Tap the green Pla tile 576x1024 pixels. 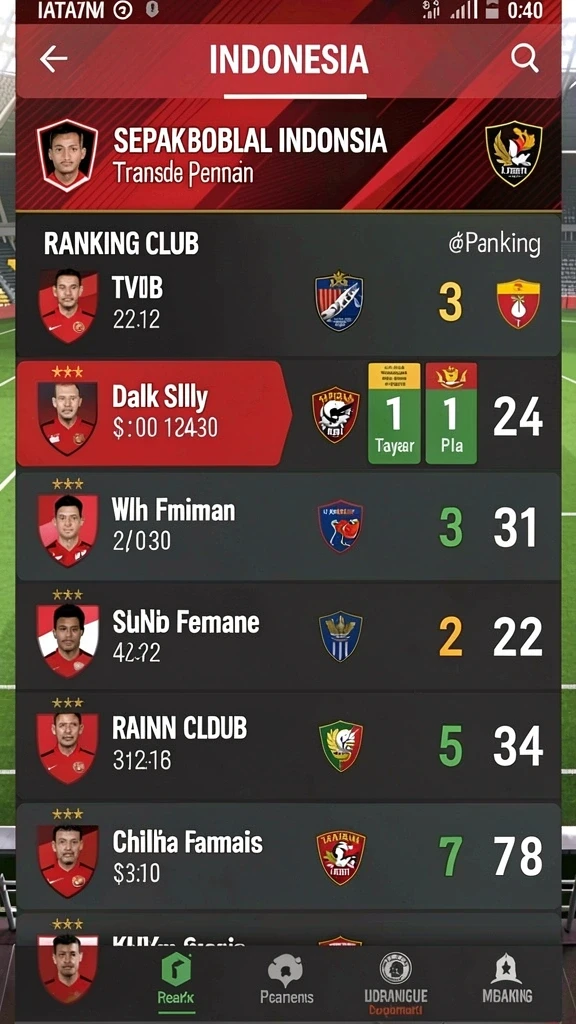click(x=451, y=413)
